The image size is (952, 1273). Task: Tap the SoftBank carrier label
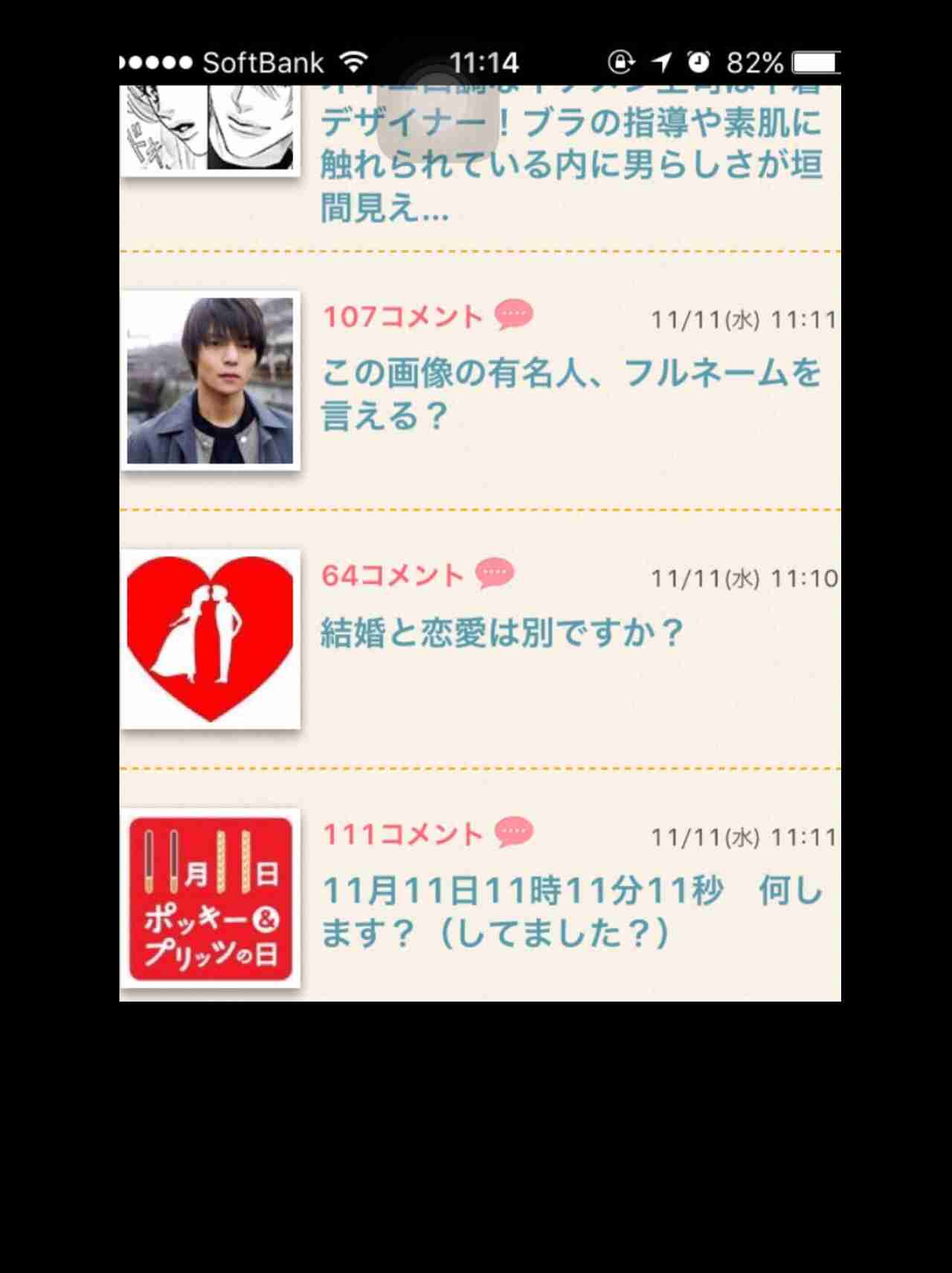pos(266,63)
